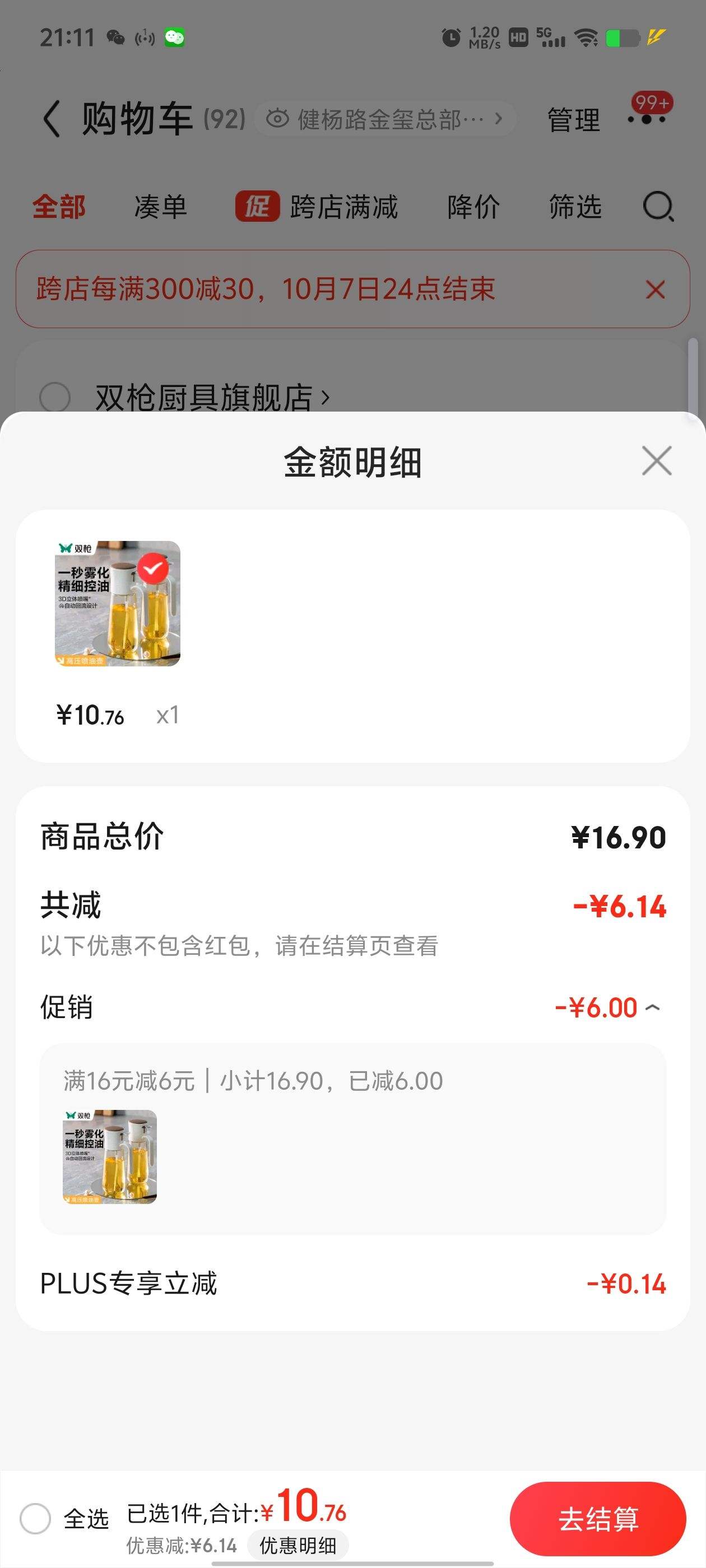Tap the 去结算 checkout button

[600, 1519]
